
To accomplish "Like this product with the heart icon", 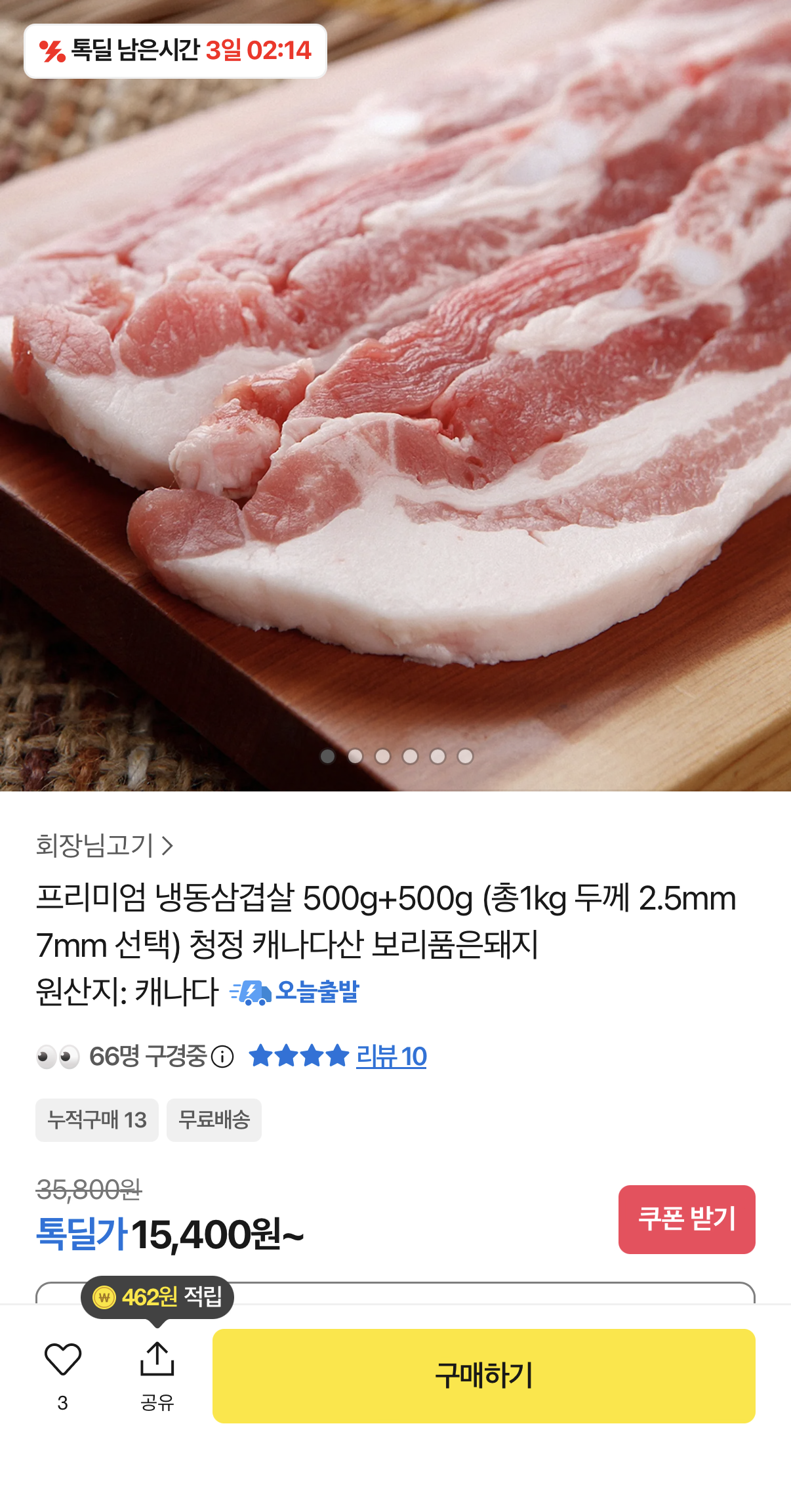I will point(63,1360).
